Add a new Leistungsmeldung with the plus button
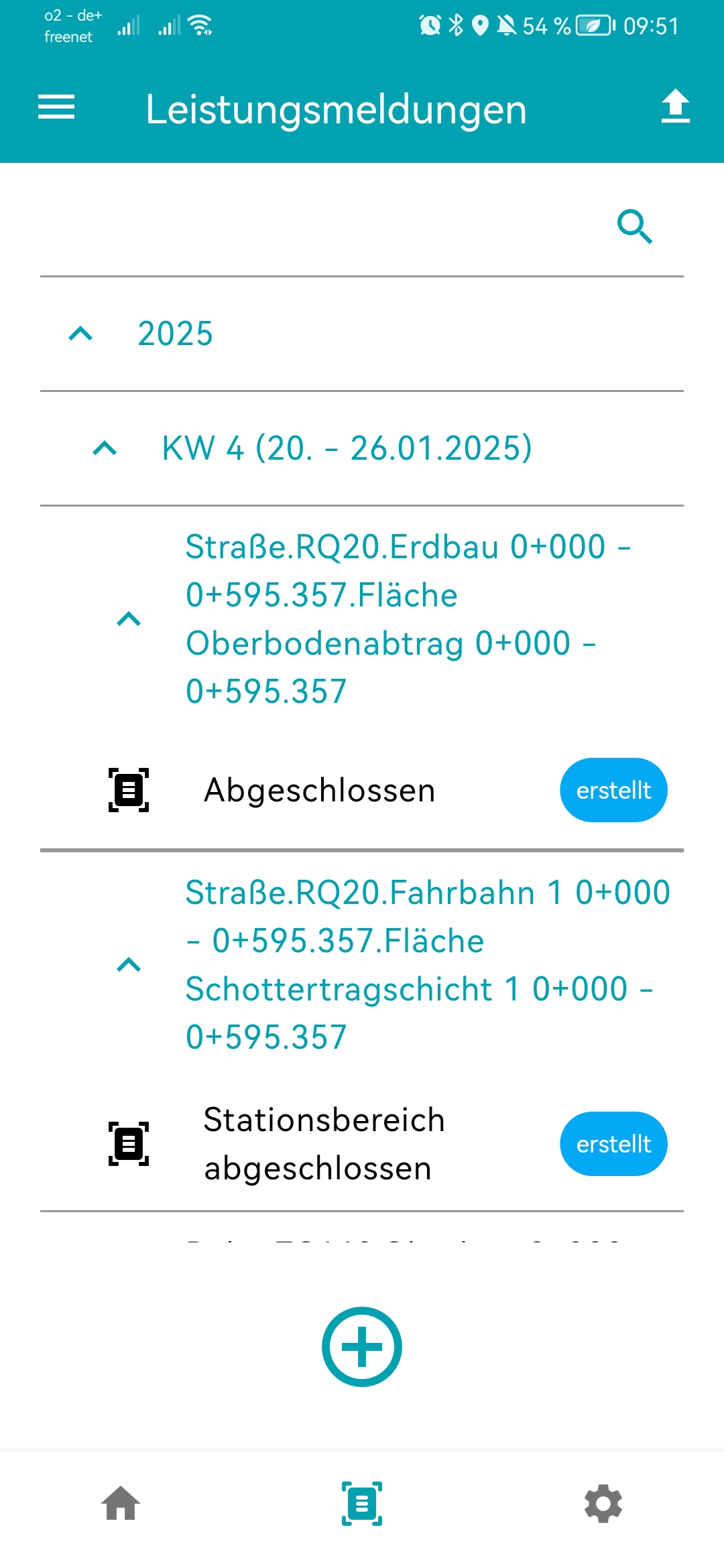The width and height of the screenshot is (724, 1568). 362,1346
